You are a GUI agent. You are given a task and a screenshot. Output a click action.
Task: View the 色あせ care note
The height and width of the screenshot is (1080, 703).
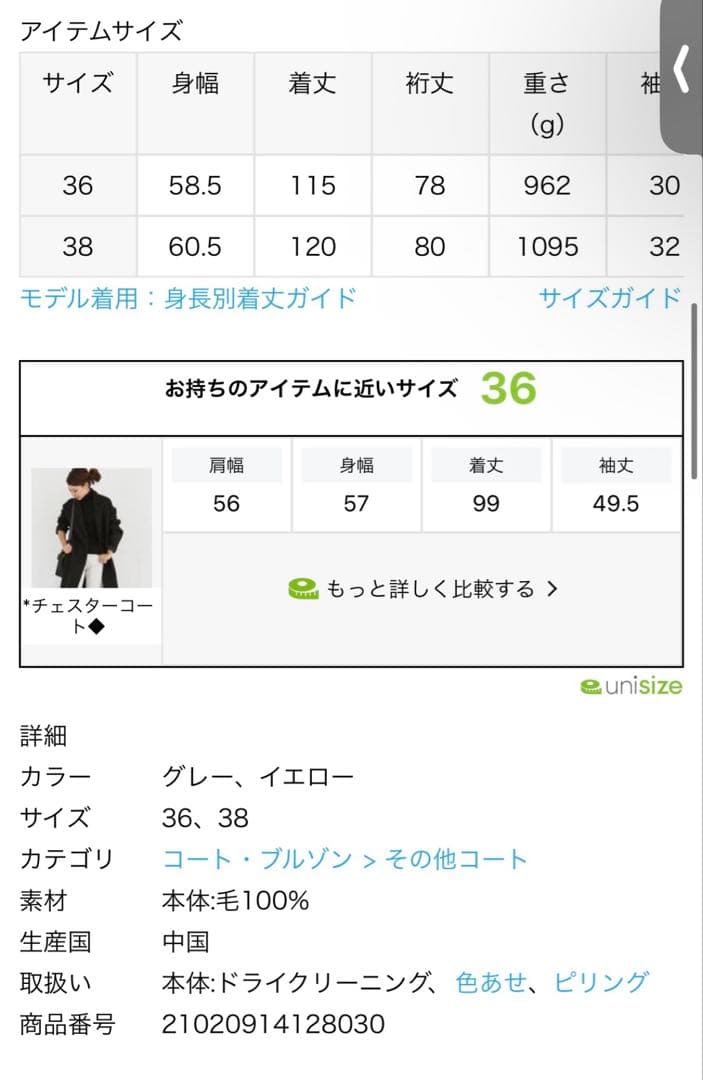pos(490,983)
